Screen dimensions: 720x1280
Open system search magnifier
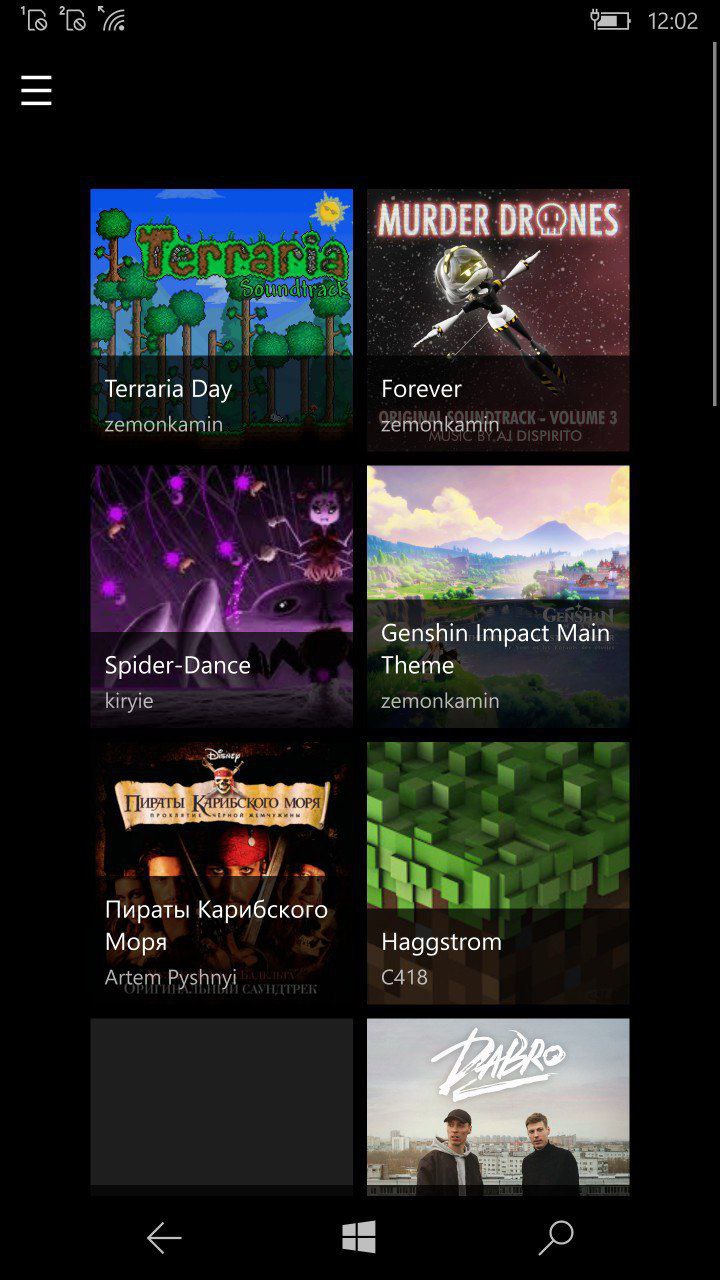pyautogui.click(x=555, y=1238)
